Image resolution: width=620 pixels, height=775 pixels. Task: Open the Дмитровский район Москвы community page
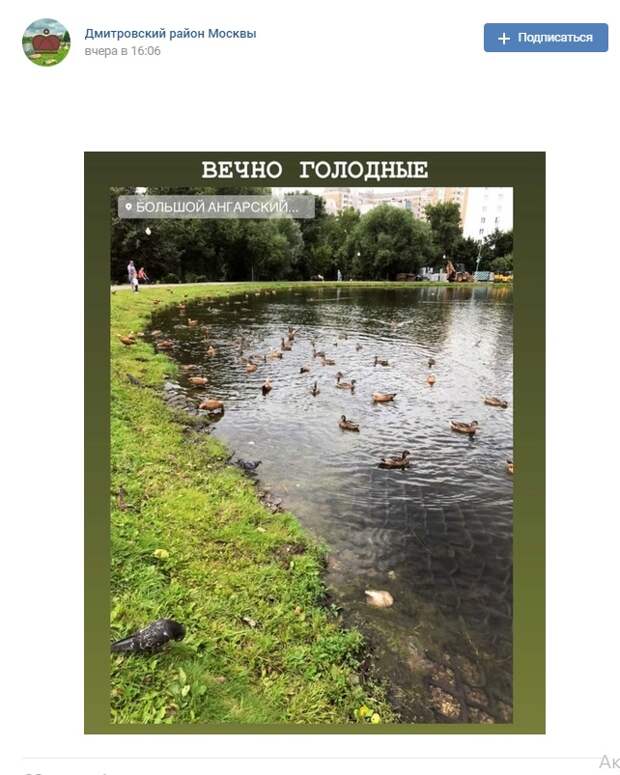click(x=170, y=33)
